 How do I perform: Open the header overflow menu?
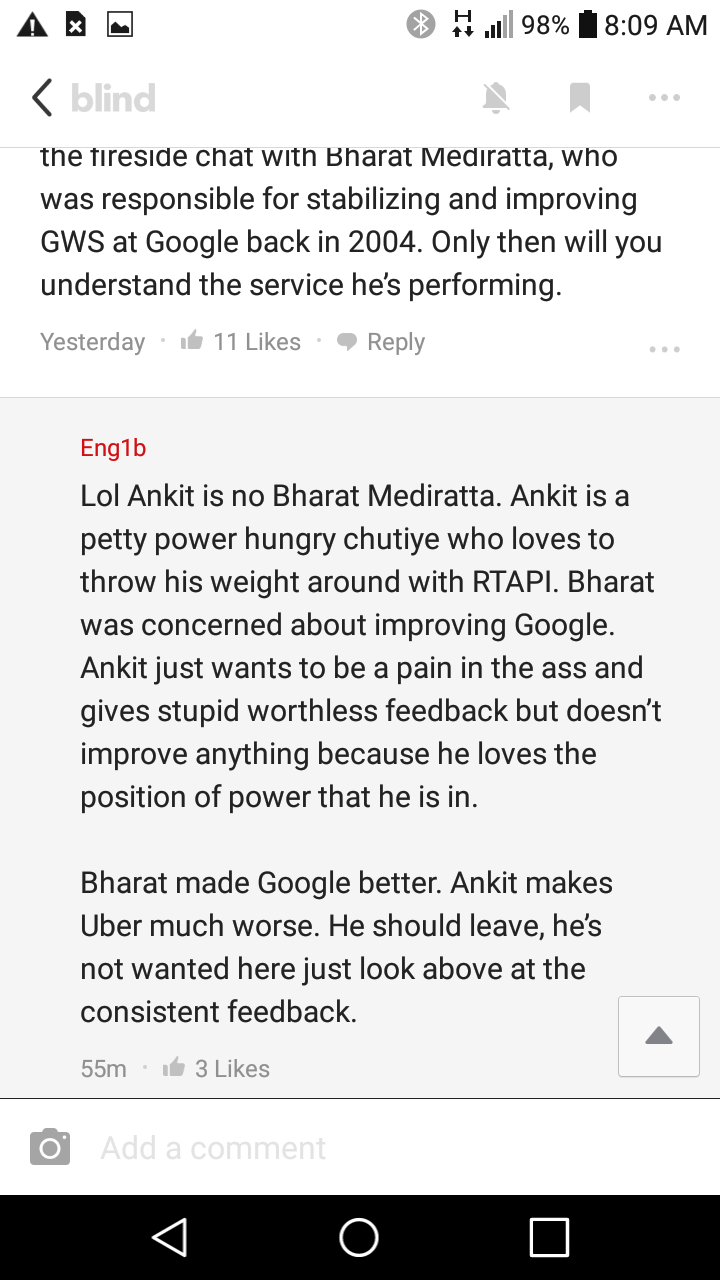(x=664, y=98)
